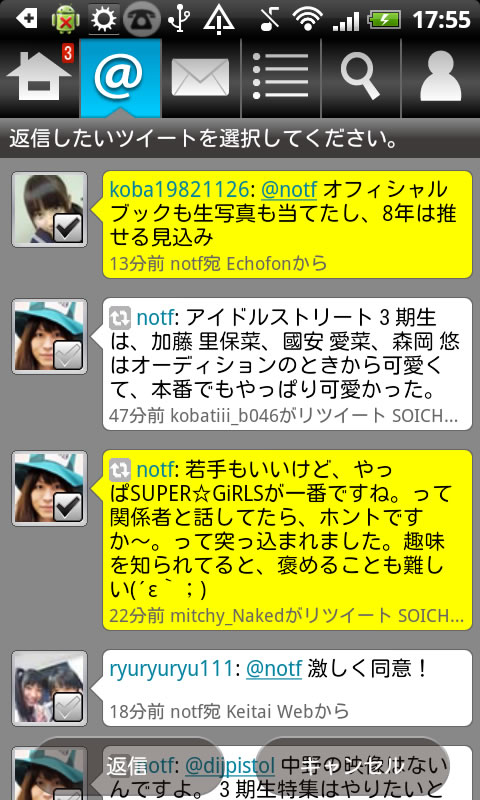
Task: Check the box on the アイドルストリート tweet
Action: pyautogui.click(x=68, y=355)
